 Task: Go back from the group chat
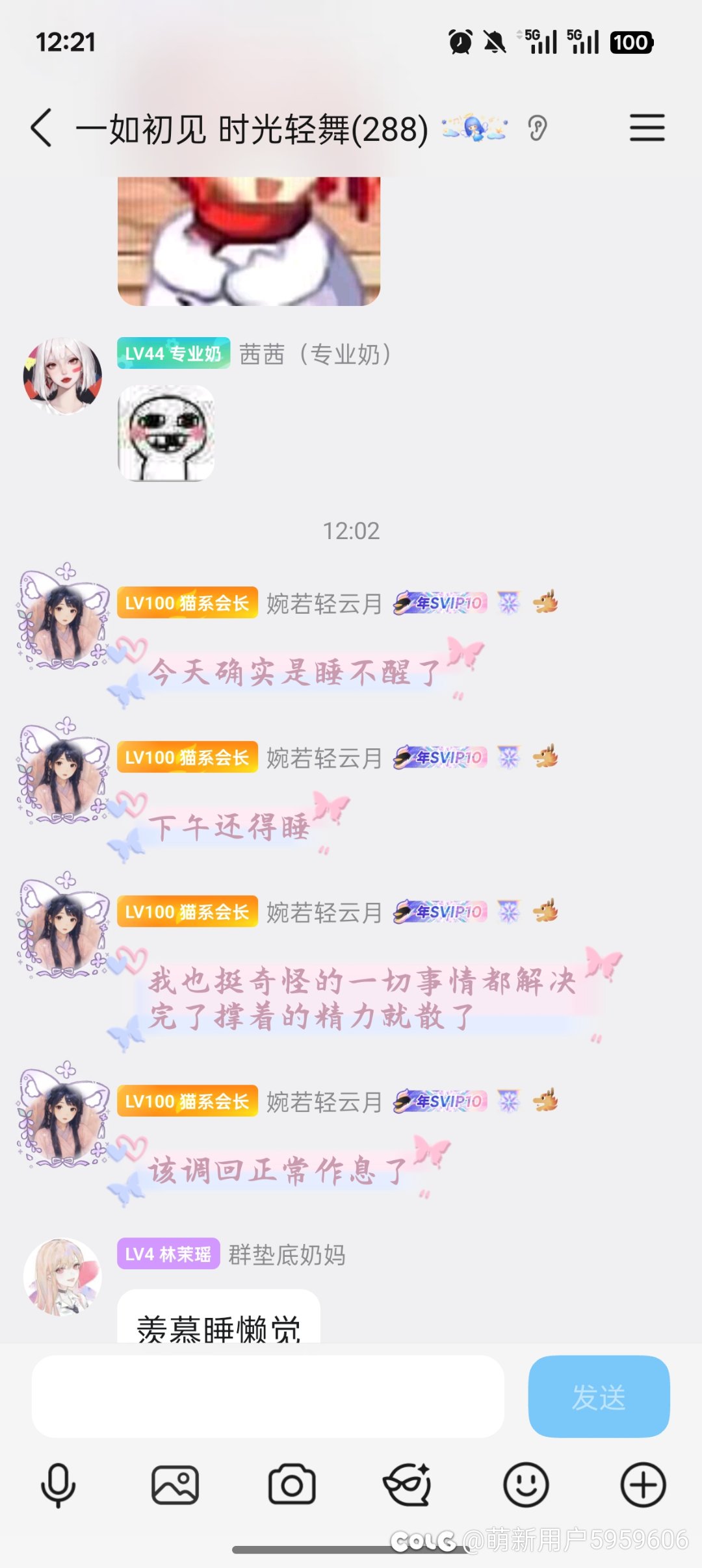click(x=42, y=128)
